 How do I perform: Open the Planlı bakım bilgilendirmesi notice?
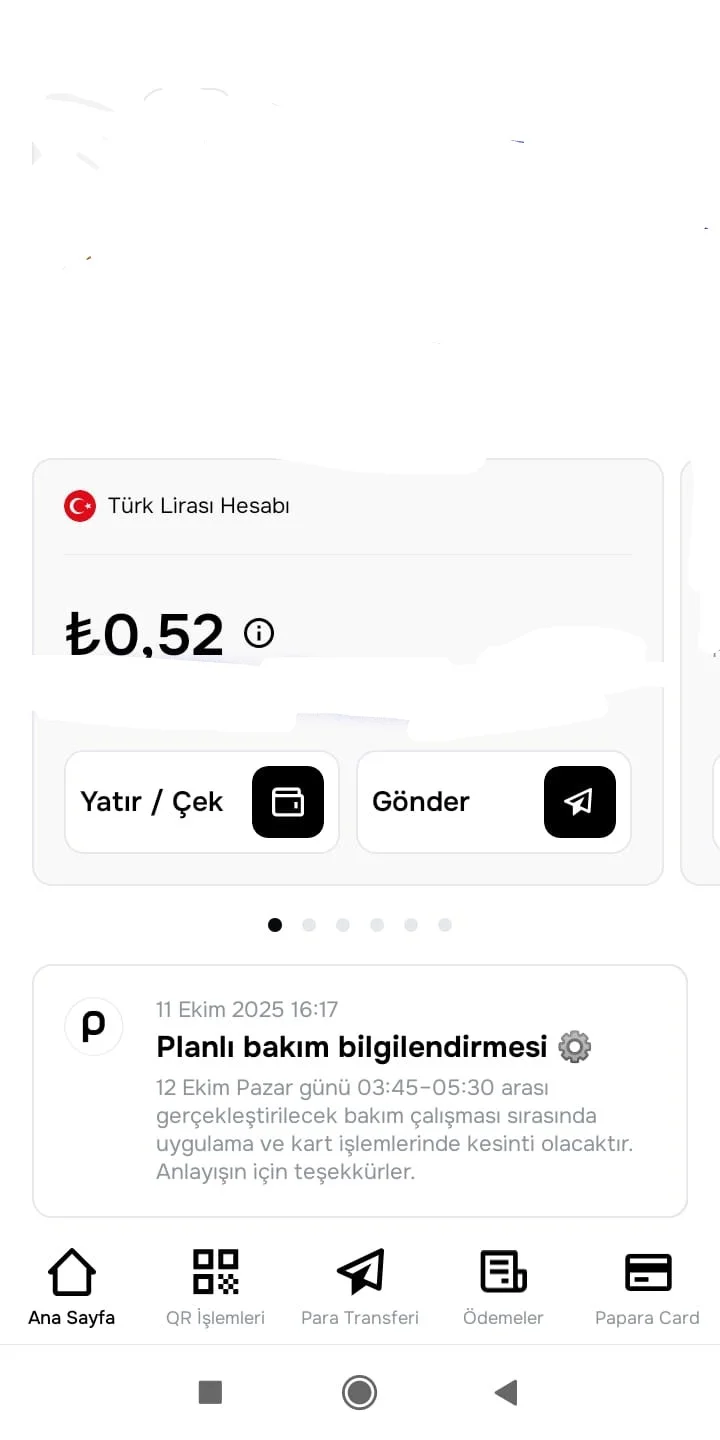click(x=359, y=1090)
